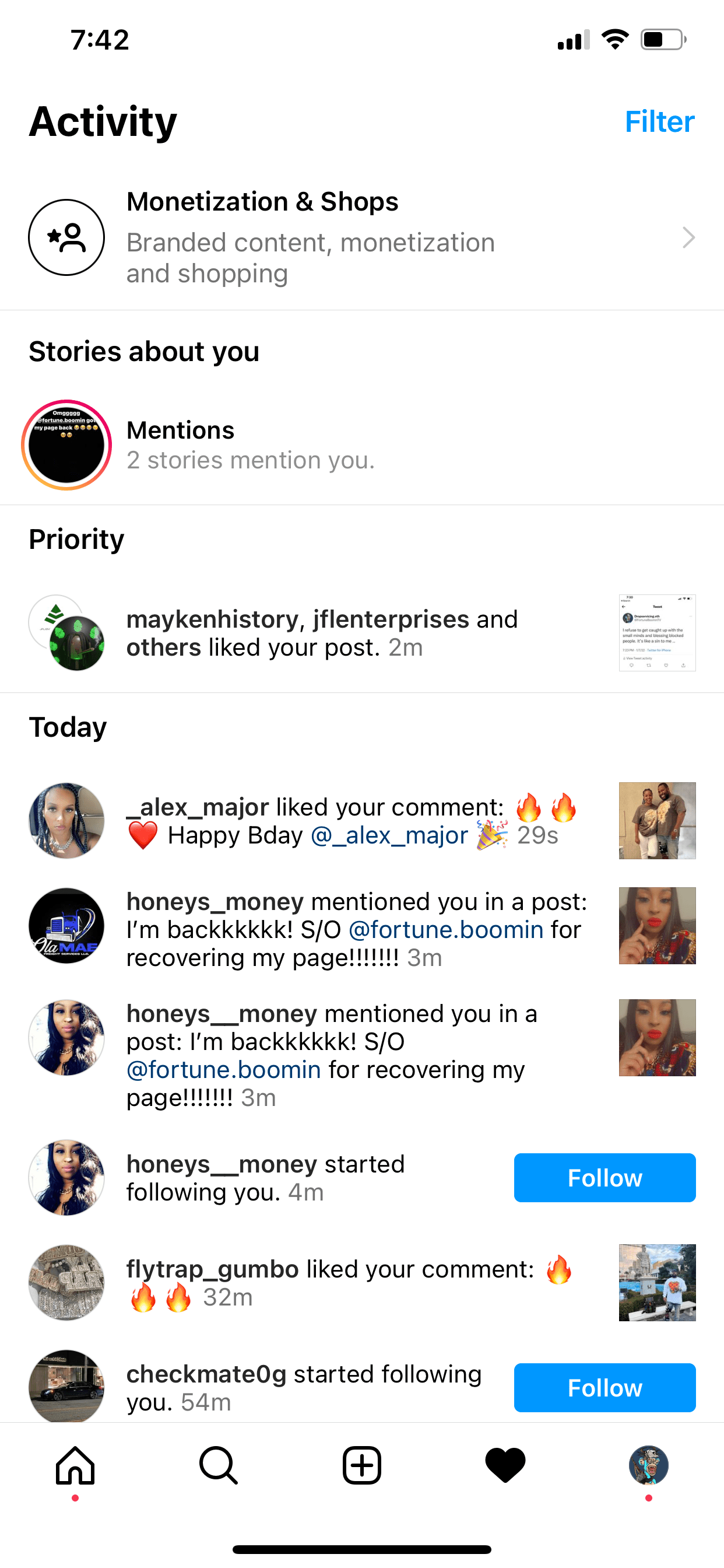Viewport: 724px width, 1568px height.
Task: Open the post thumbnail beside _alex_major's like
Action: pyautogui.click(x=656, y=821)
